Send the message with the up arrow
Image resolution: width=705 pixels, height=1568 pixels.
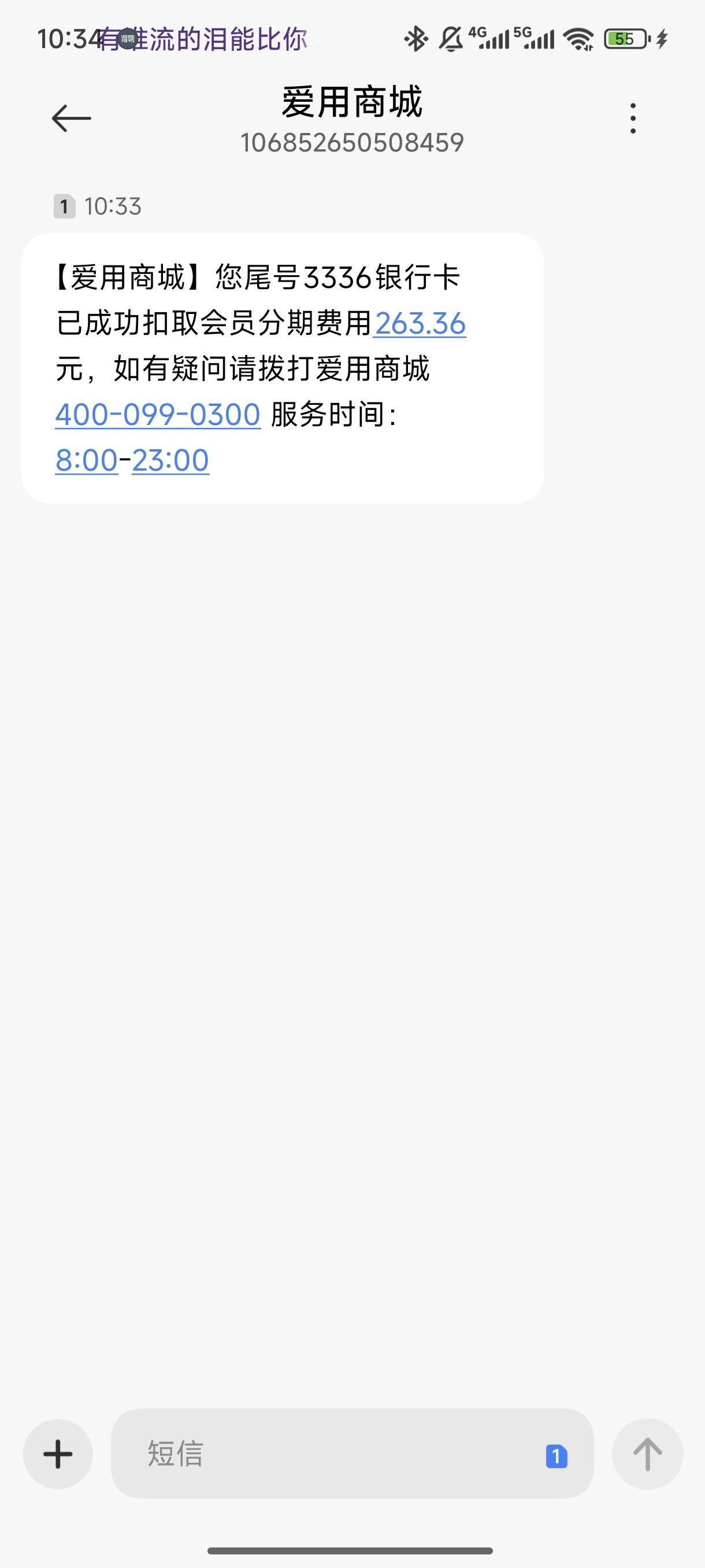click(x=647, y=1454)
